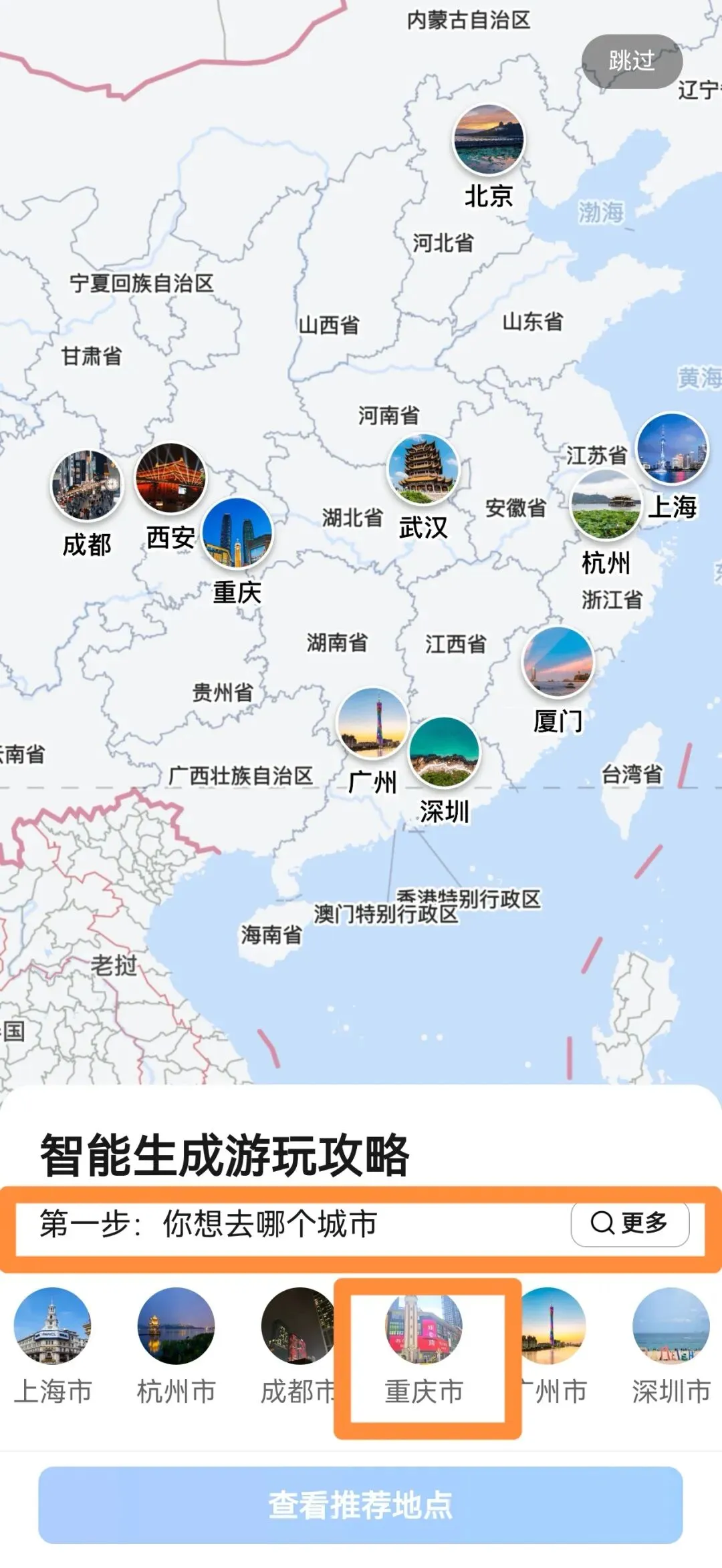
Task: Tap 查看推荐地点 button
Action: coord(360,1505)
